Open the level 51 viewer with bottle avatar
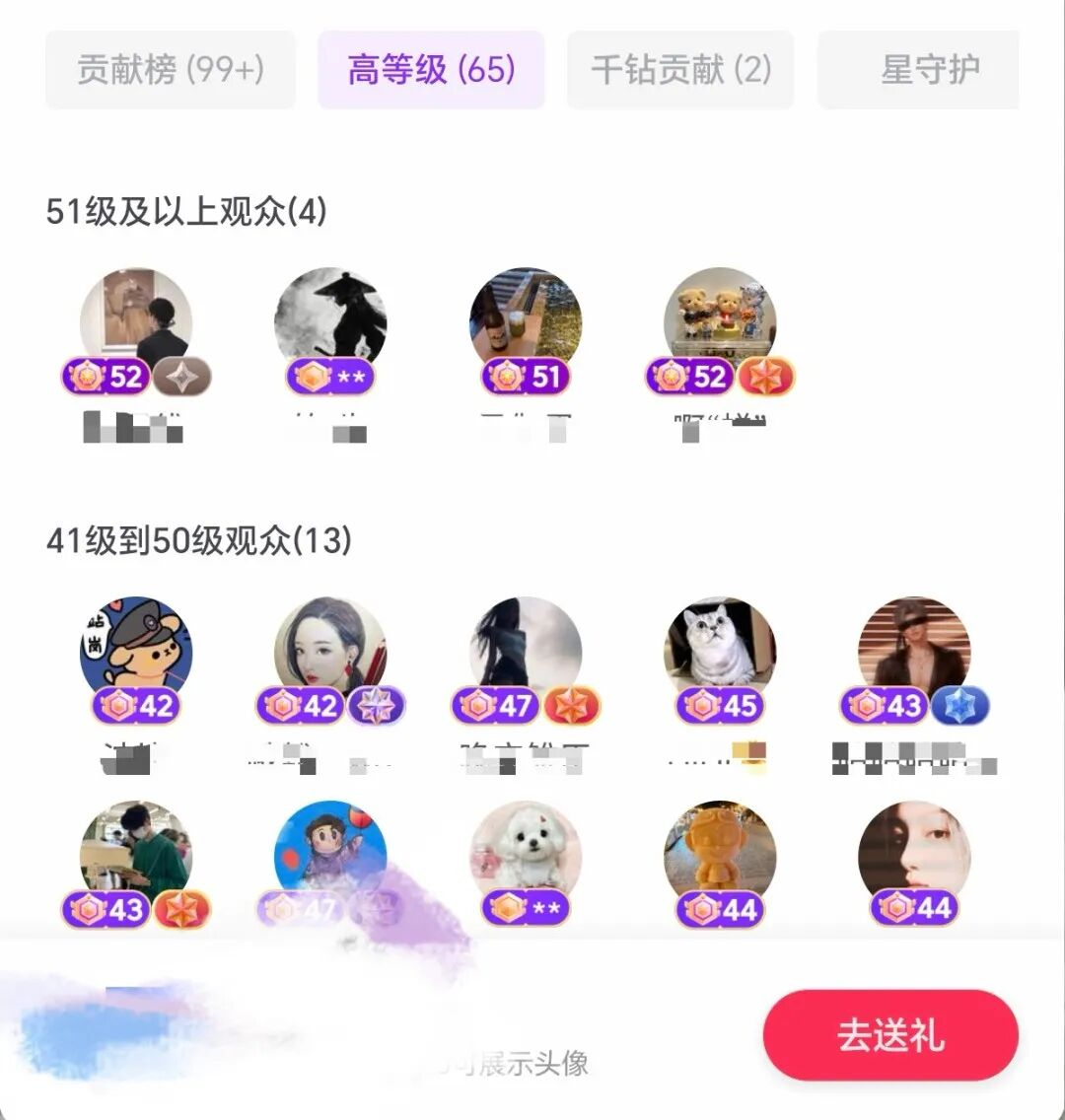Image resolution: width=1065 pixels, height=1120 pixels. pos(526,323)
